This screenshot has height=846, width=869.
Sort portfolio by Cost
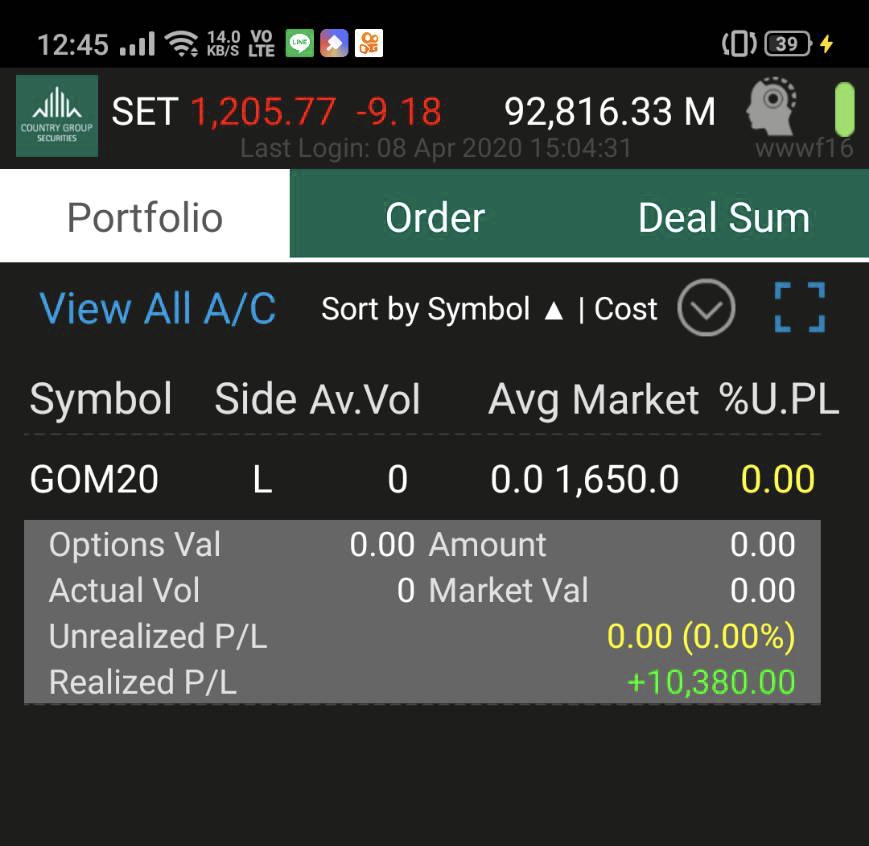626,310
